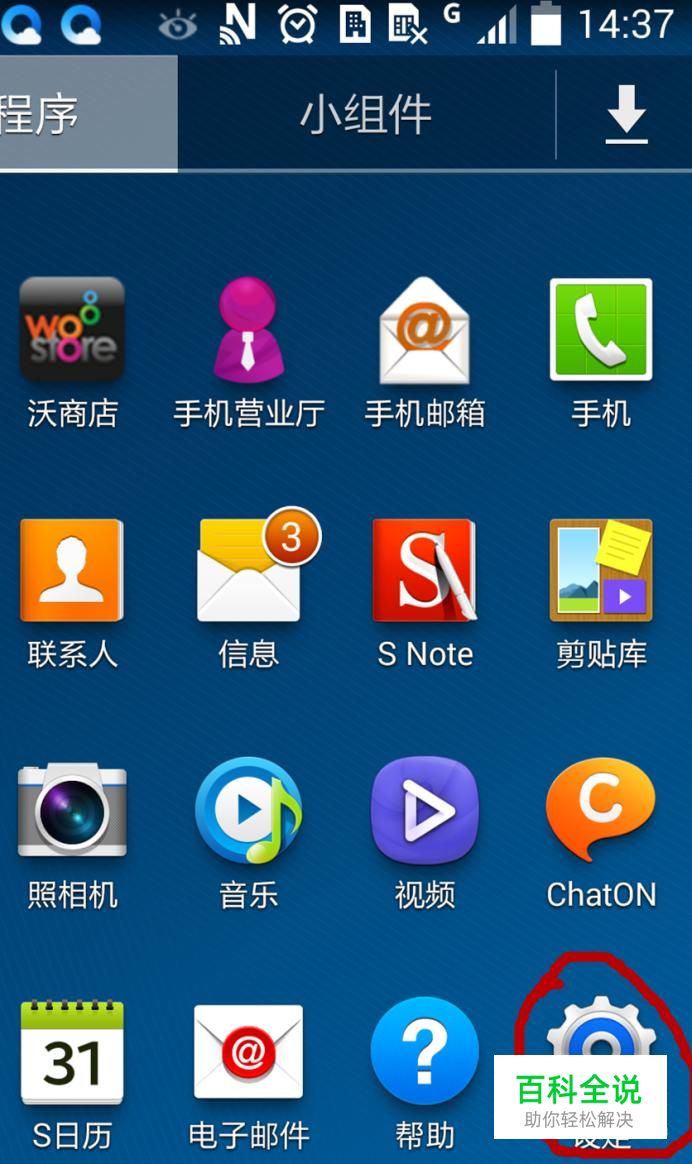Viewport: 692px width, 1164px height.
Task: Launch the 手机 phone dialer
Action: coord(601,331)
